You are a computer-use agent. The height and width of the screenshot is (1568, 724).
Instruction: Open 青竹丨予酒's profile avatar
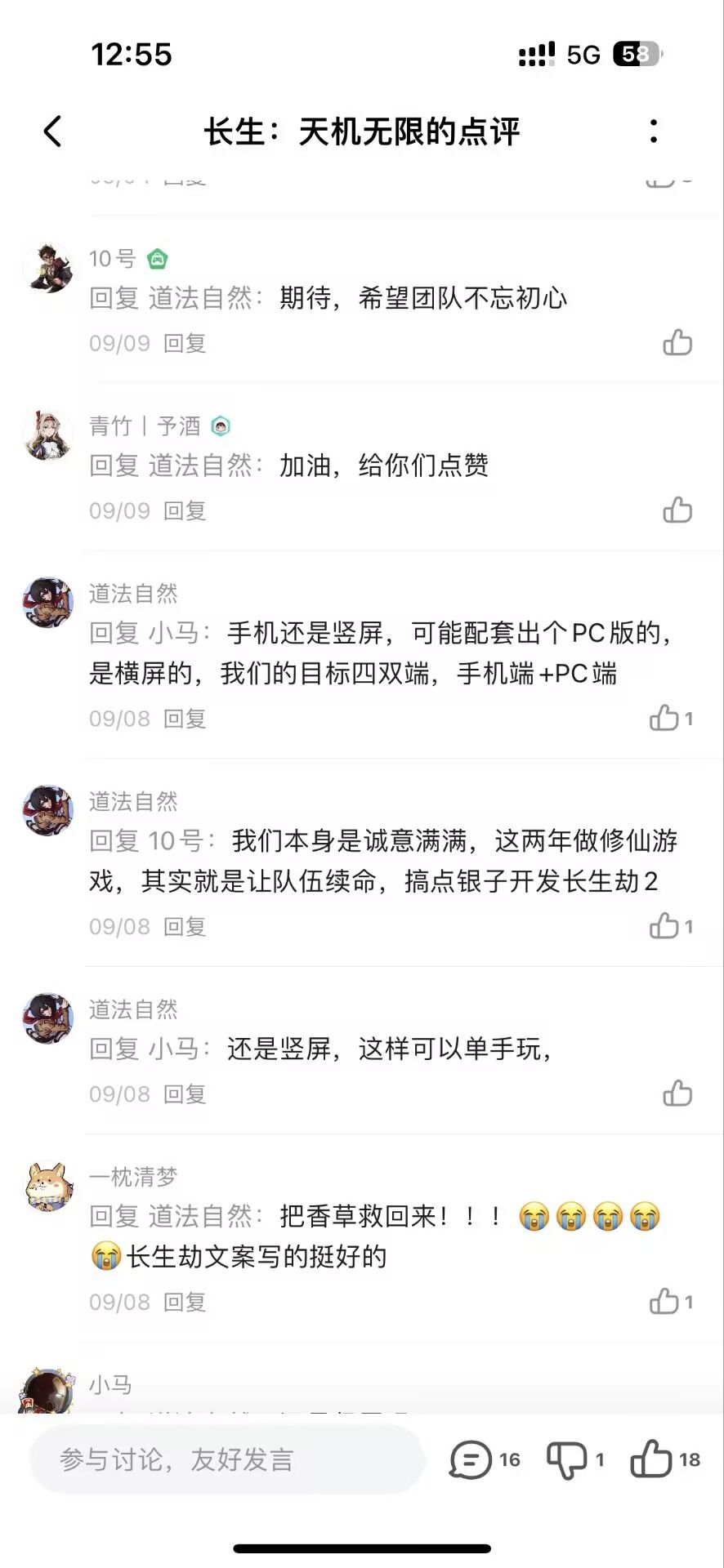[48, 435]
